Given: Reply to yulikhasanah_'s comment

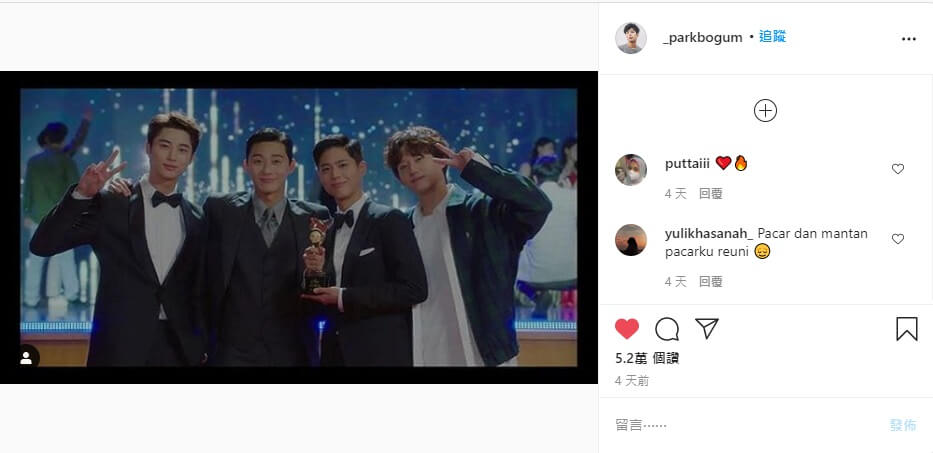Looking at the screenshot, I should 710,282.
